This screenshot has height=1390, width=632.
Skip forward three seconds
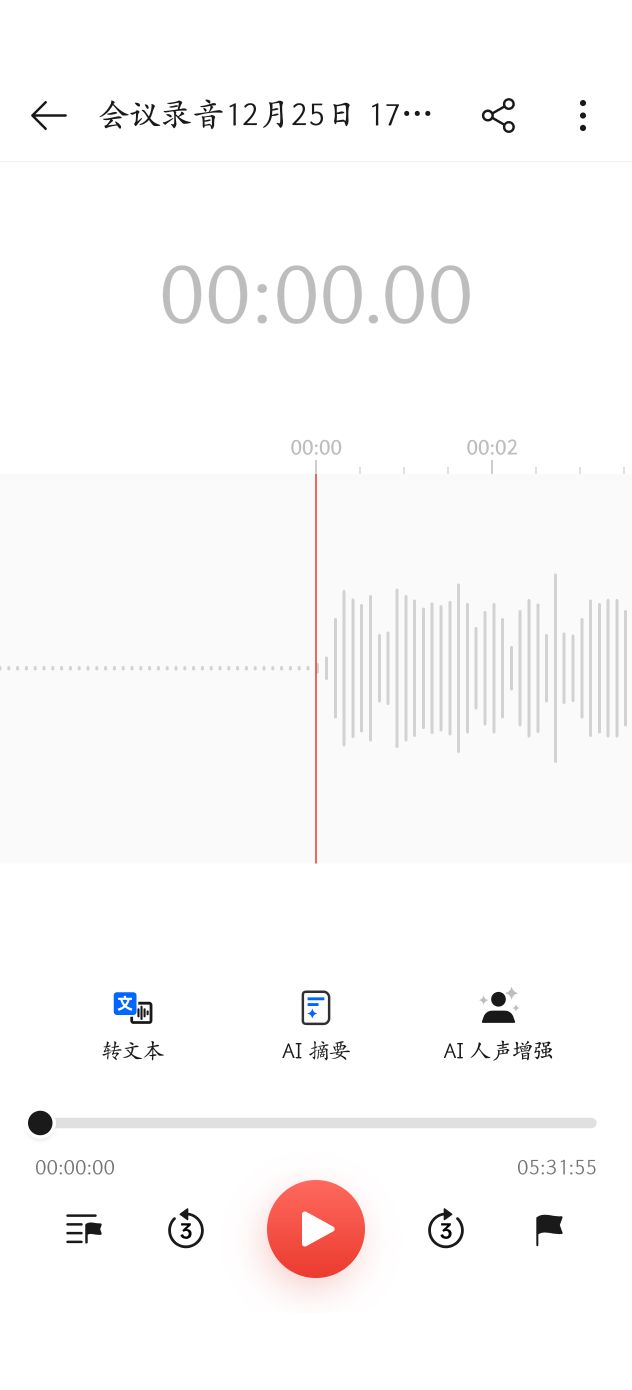click(446, 1229)
